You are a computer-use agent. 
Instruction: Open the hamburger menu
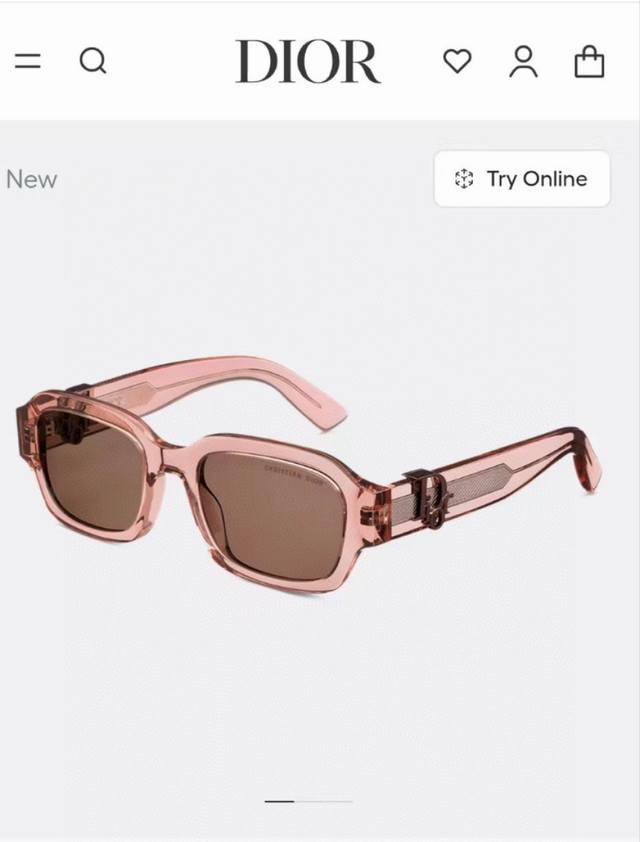click(x=28, y=61)
